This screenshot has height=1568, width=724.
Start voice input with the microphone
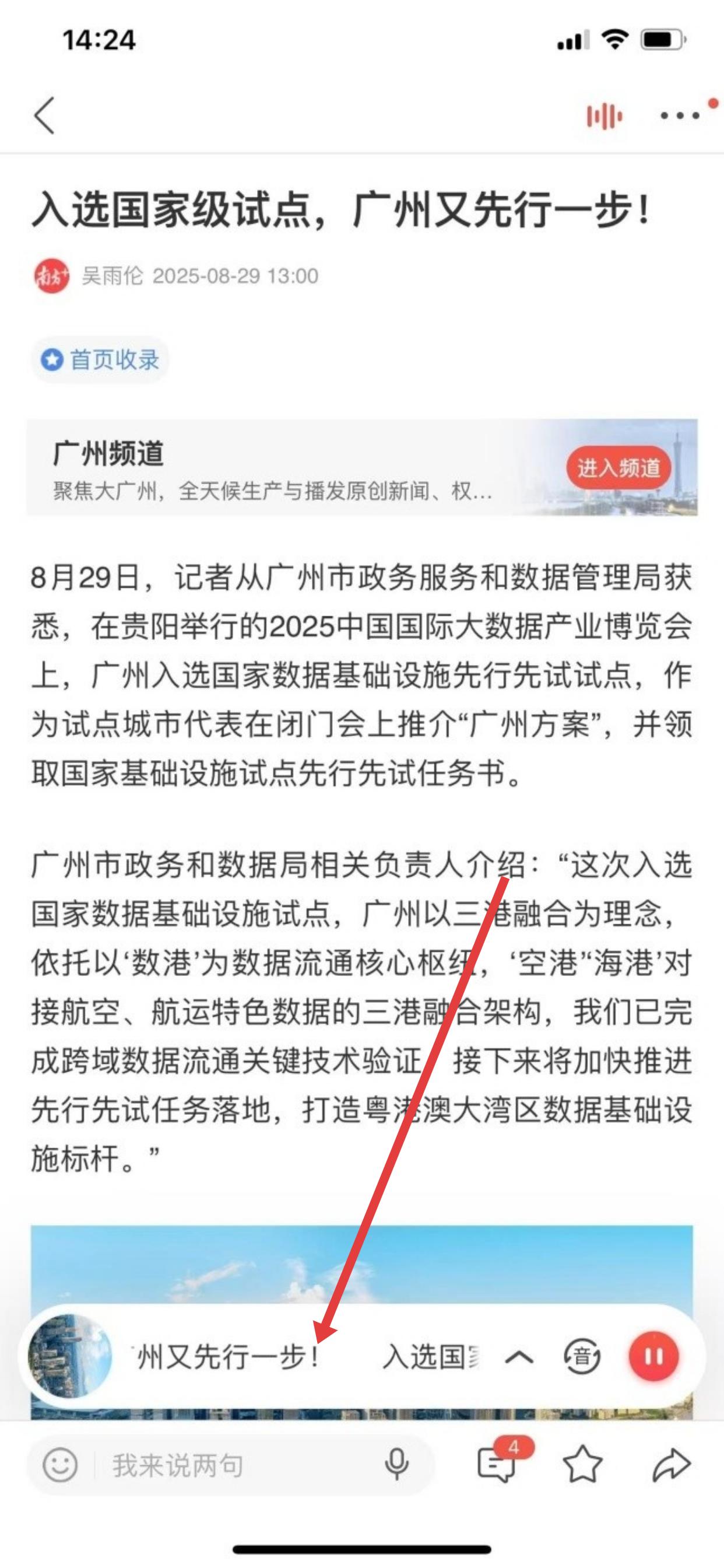[x=396, y=1465]
